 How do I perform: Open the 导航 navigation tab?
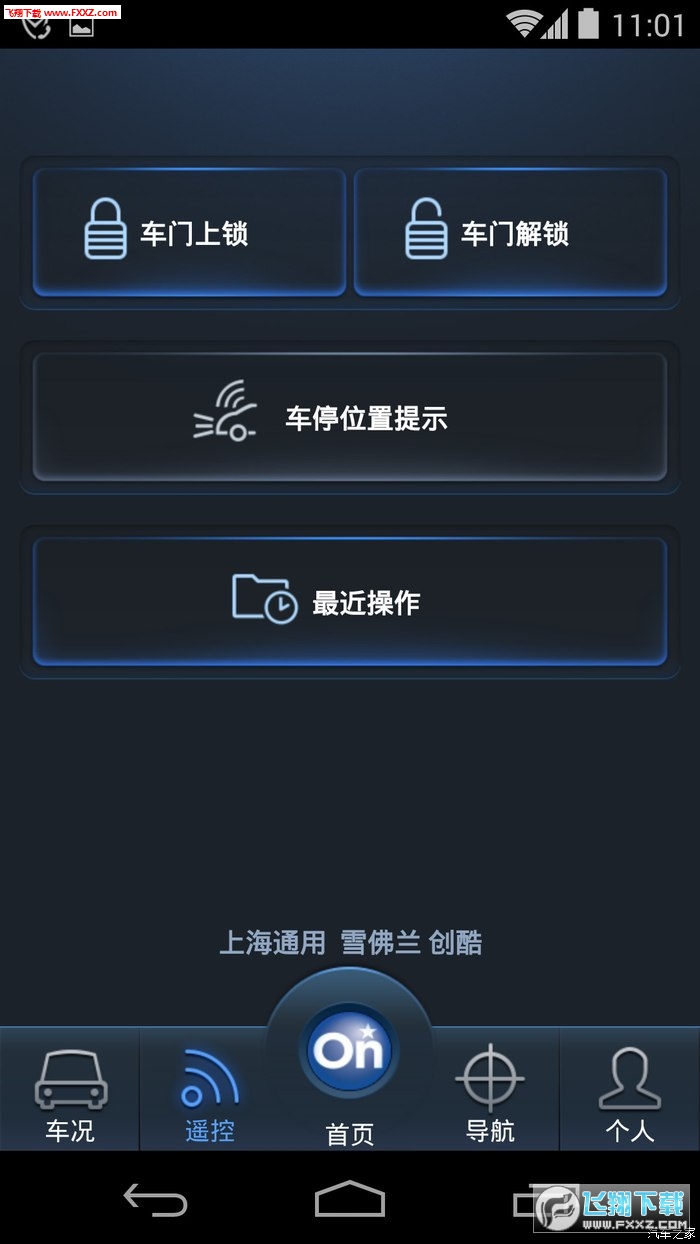coord(490,1092)
